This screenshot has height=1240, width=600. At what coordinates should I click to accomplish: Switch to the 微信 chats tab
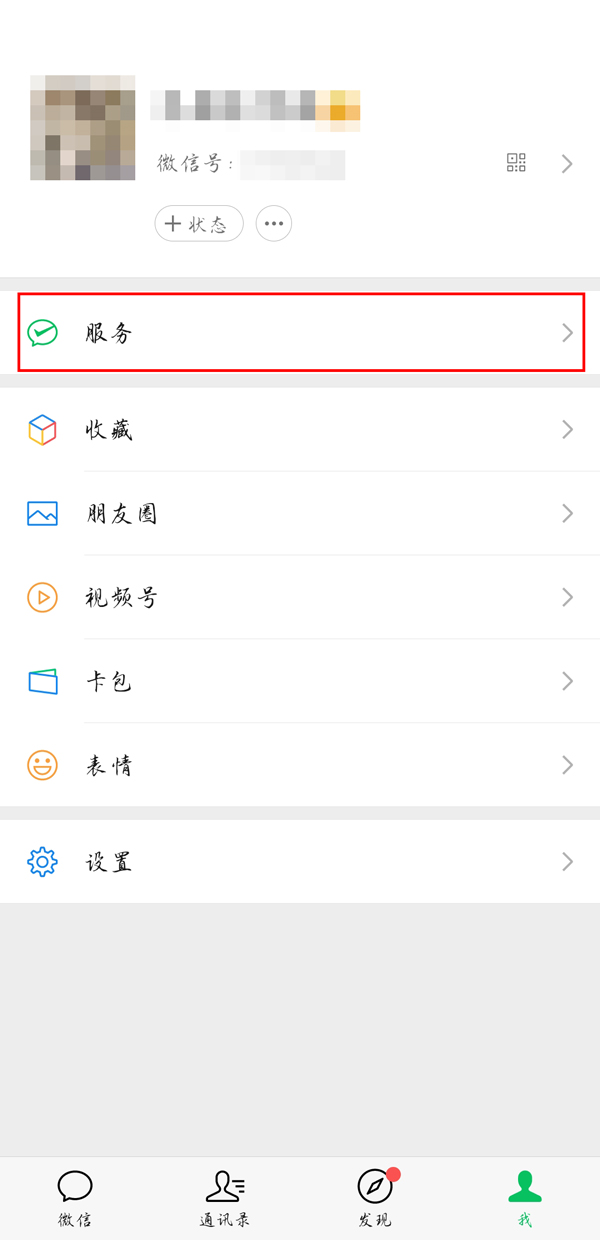pos(75,1198)
